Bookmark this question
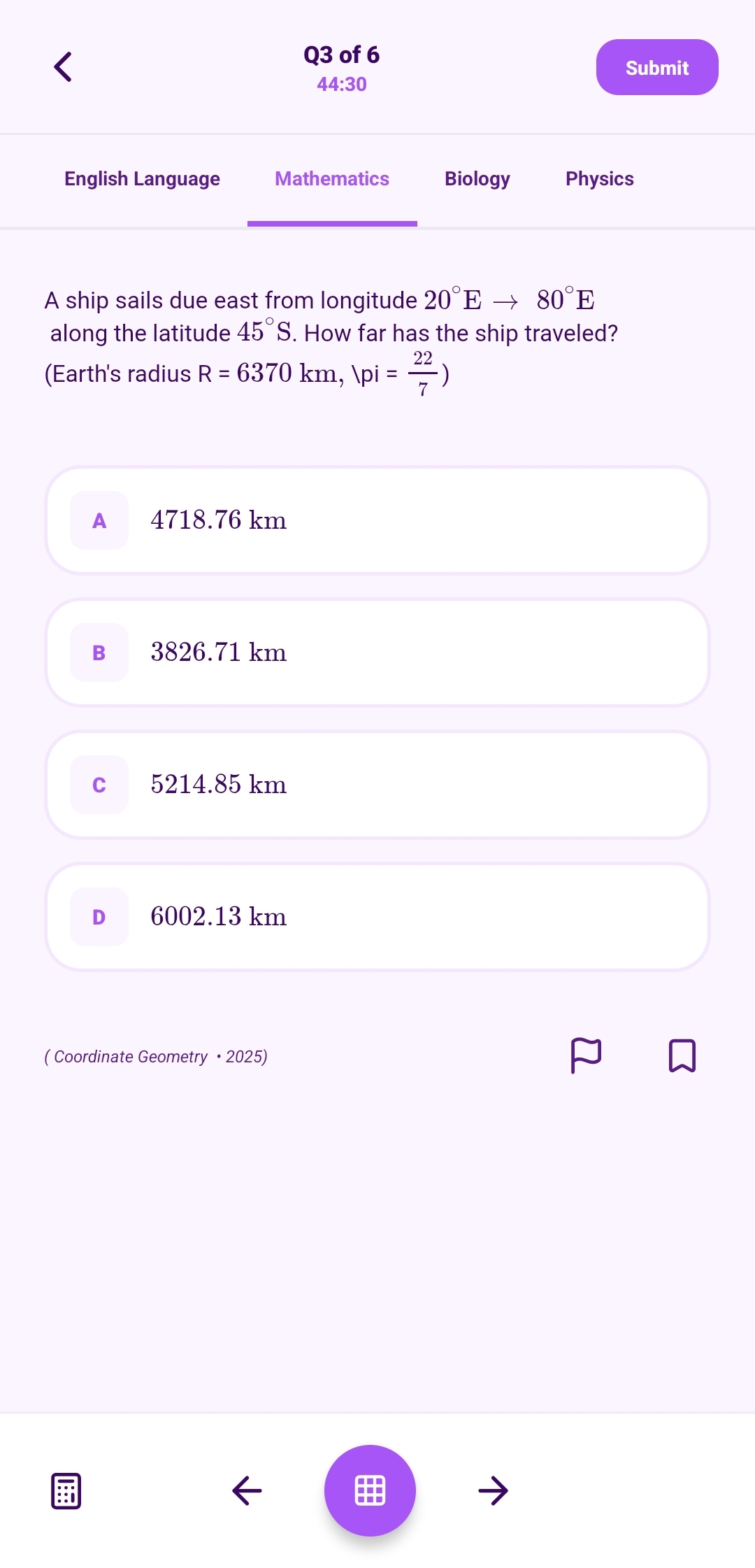Image resolution: width=755 pixels, height=1568 pixels. coord(682,1055)
